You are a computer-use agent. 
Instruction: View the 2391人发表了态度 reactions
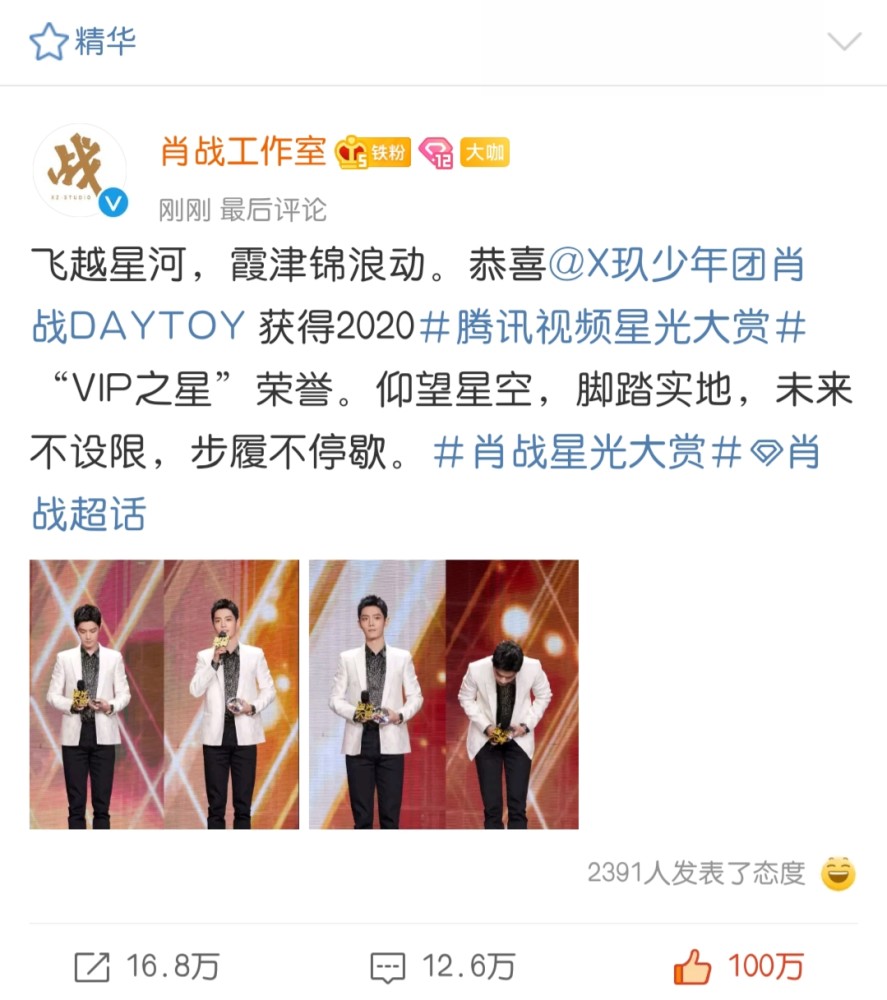[696, 873]
